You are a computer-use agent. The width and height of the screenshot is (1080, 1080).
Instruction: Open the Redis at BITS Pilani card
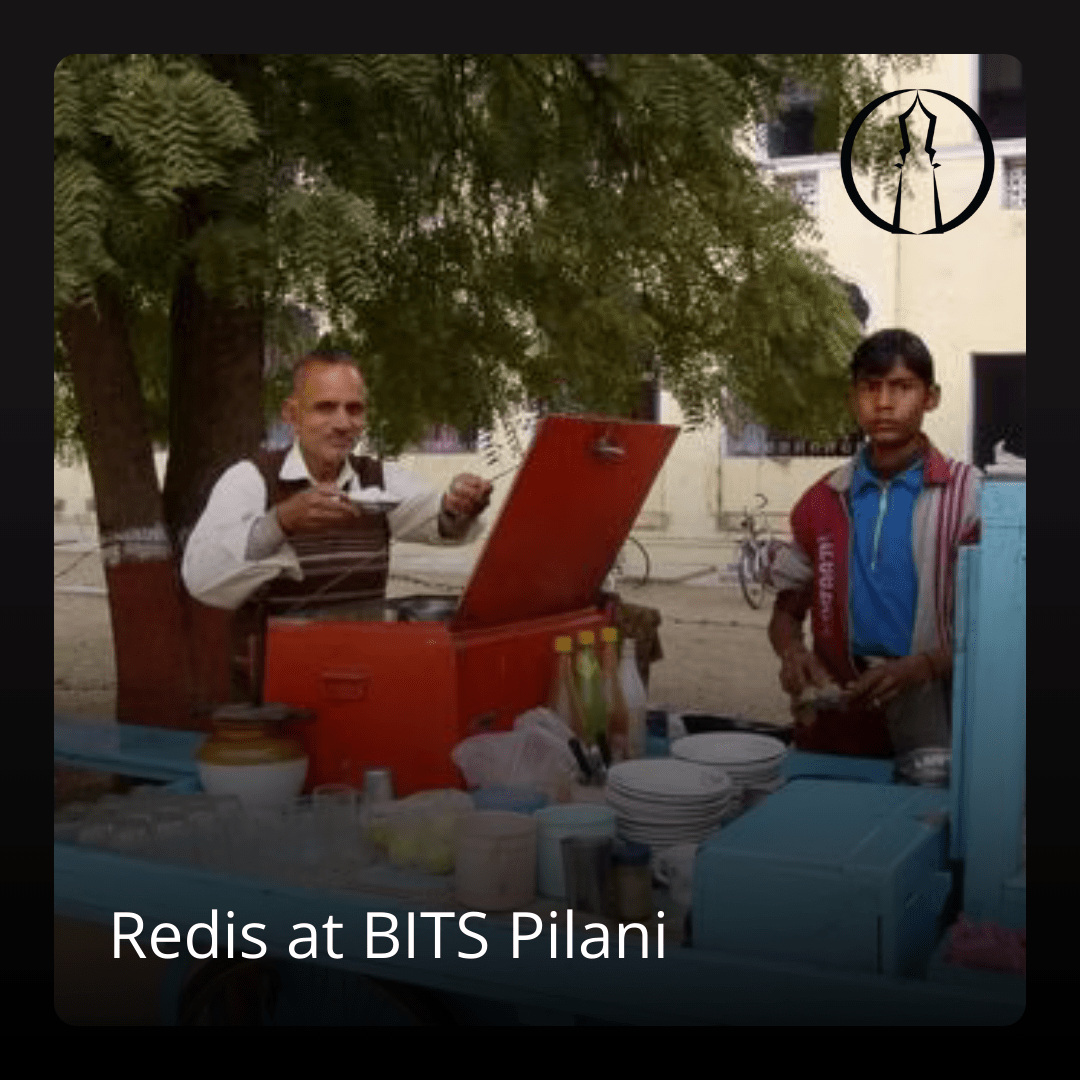point(540,540)
